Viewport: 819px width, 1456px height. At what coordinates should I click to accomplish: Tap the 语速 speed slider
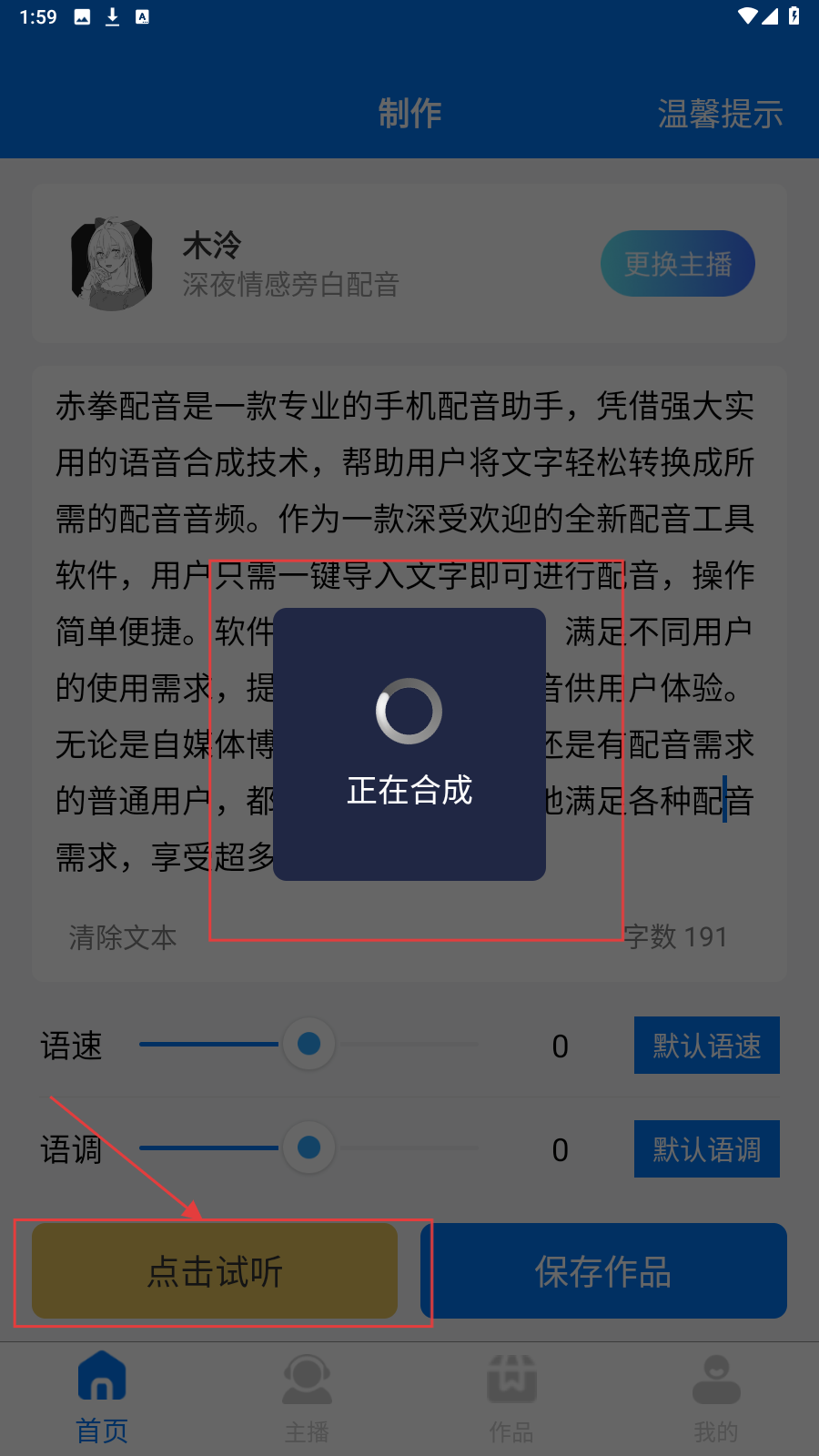point(308,1044)
